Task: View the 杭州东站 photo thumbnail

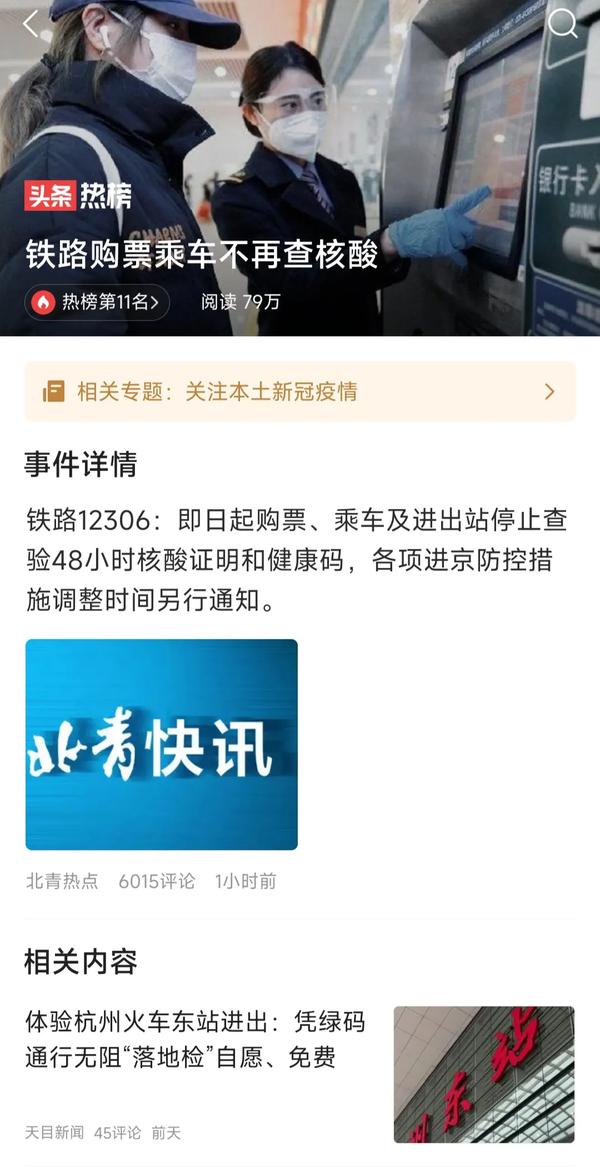Action: coord(484,1074)
